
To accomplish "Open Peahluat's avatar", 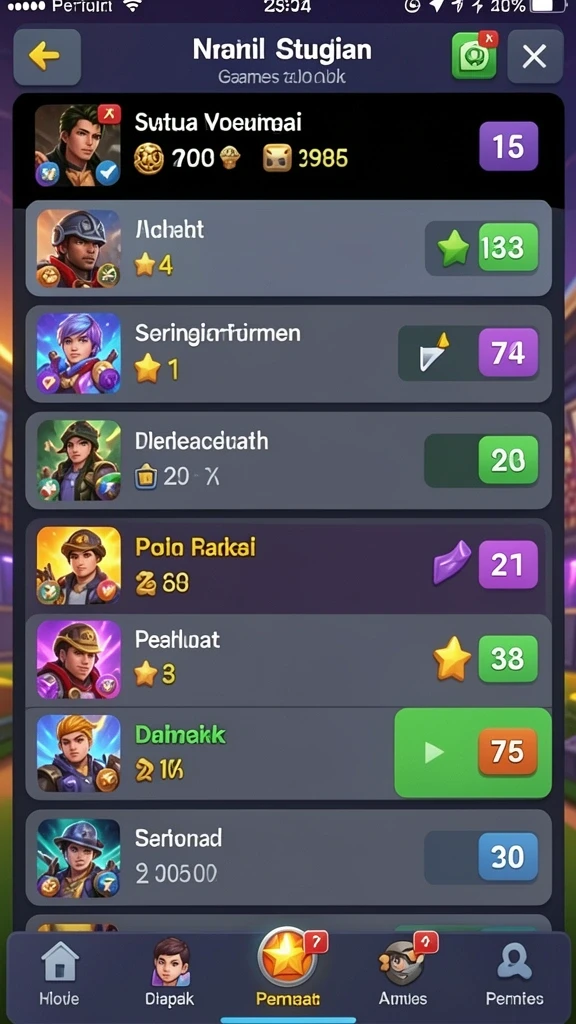I will (x=78, y=659).
